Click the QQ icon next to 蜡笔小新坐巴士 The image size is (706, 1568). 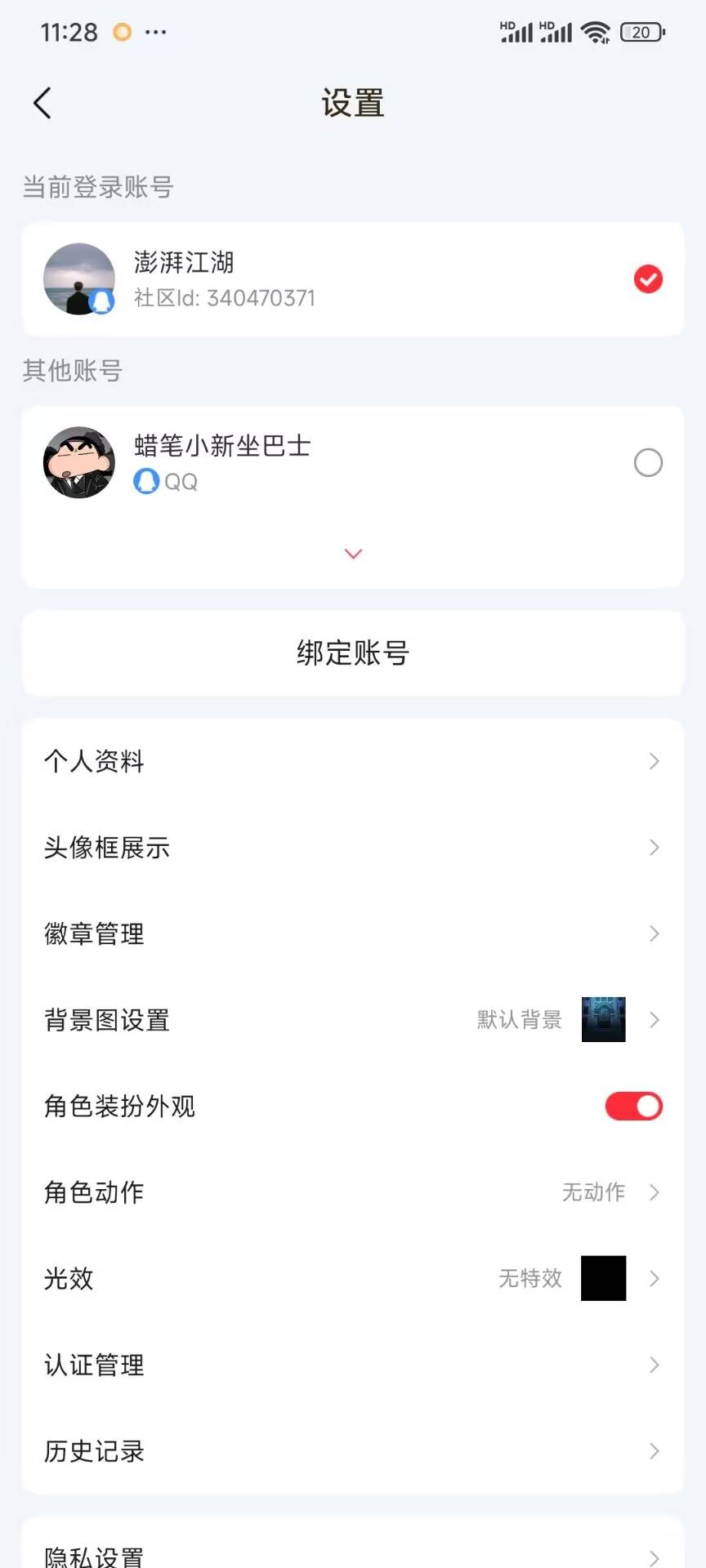point(144,482)
